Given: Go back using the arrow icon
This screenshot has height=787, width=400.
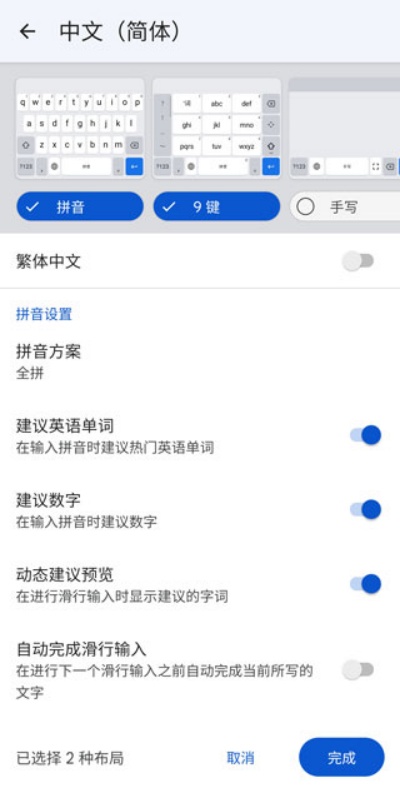Looking at the screenshot, I should click(27, 32).
